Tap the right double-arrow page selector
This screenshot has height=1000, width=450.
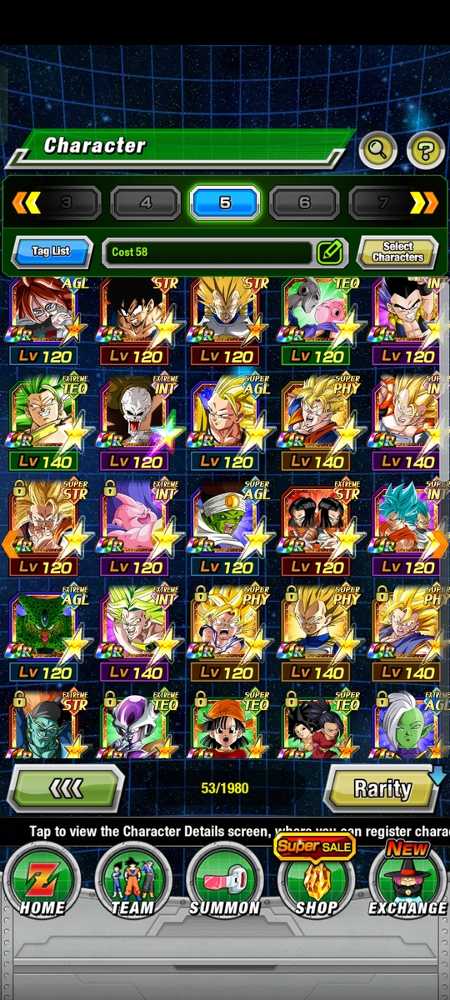424,203
